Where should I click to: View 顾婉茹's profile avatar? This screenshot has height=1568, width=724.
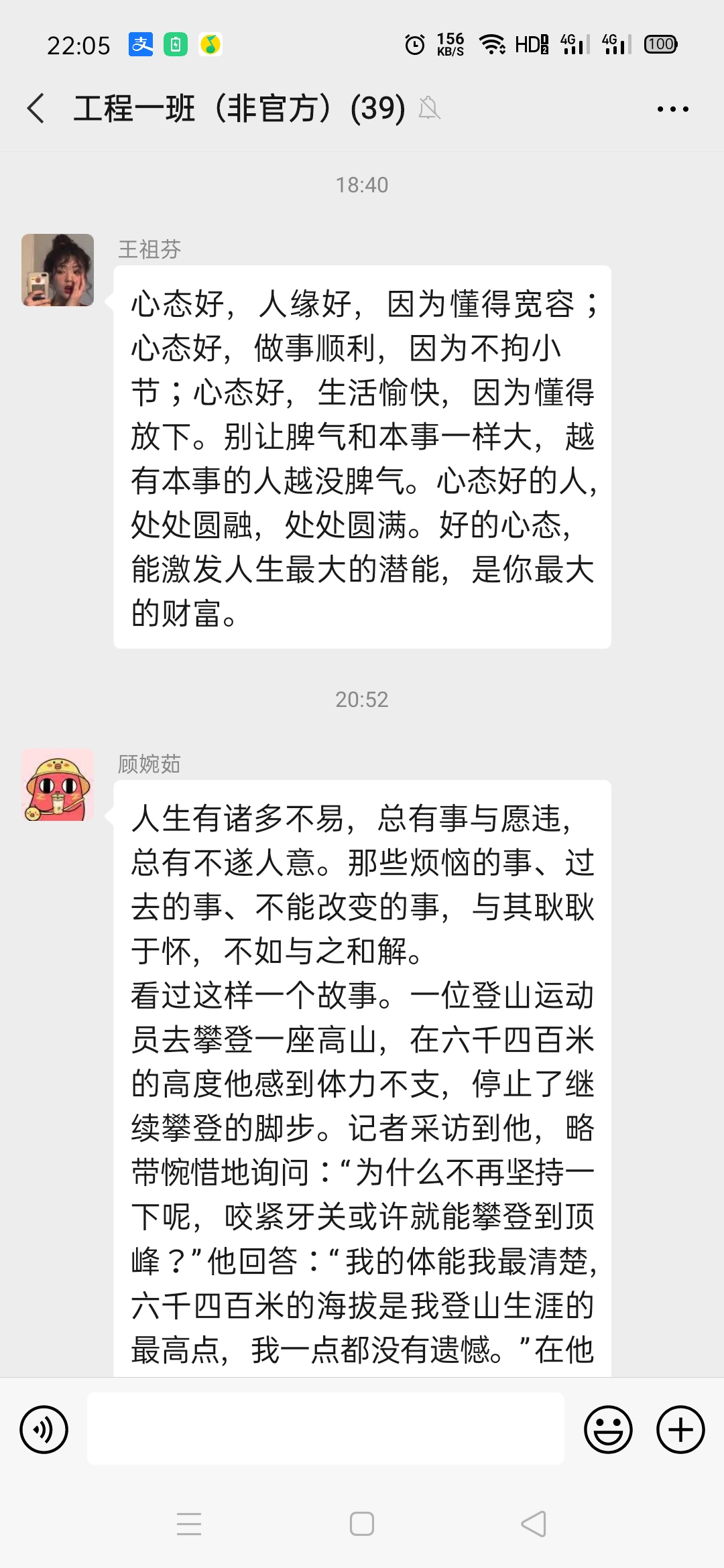point(58,785)
